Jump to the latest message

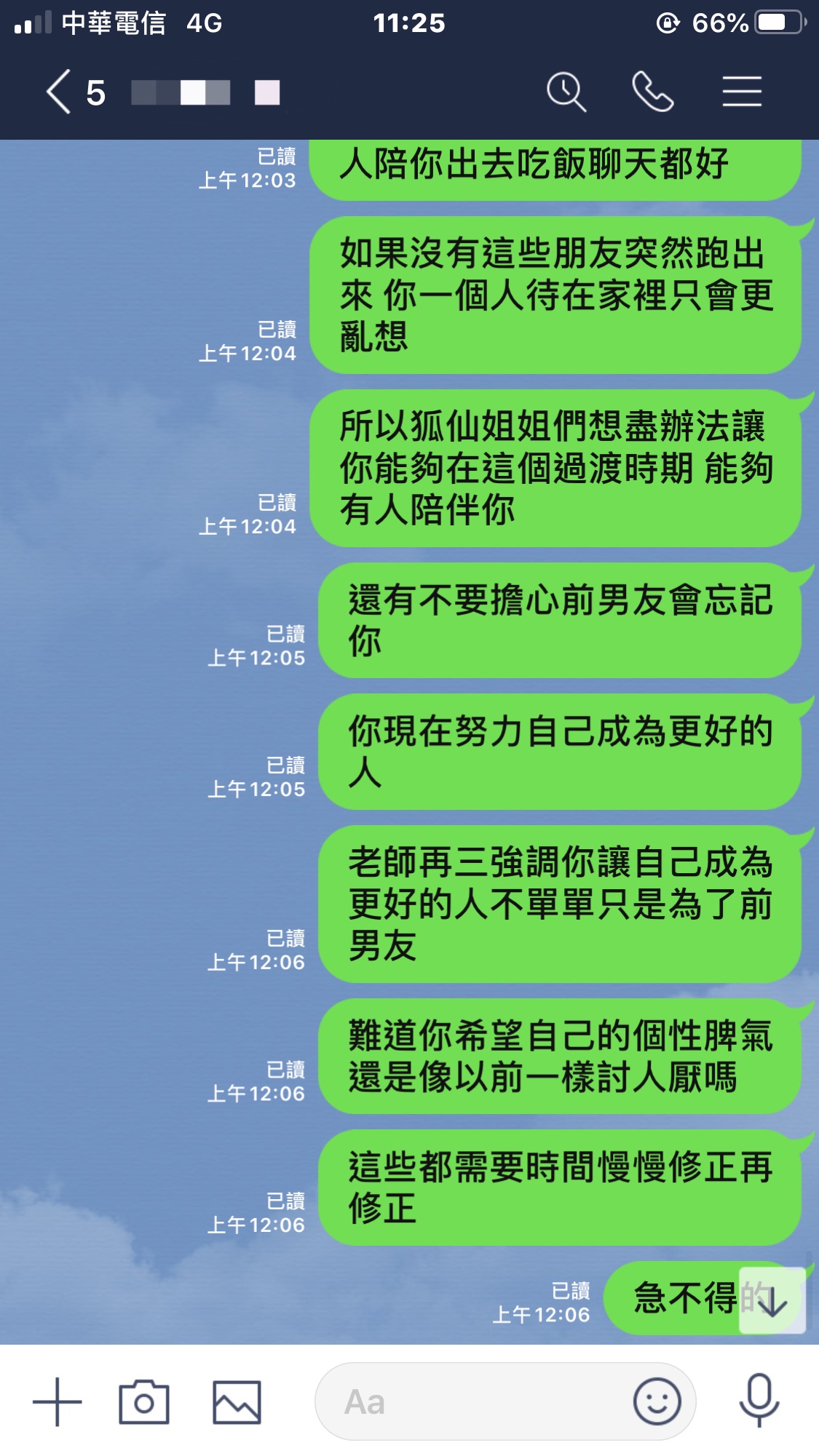pos(772,1301)
